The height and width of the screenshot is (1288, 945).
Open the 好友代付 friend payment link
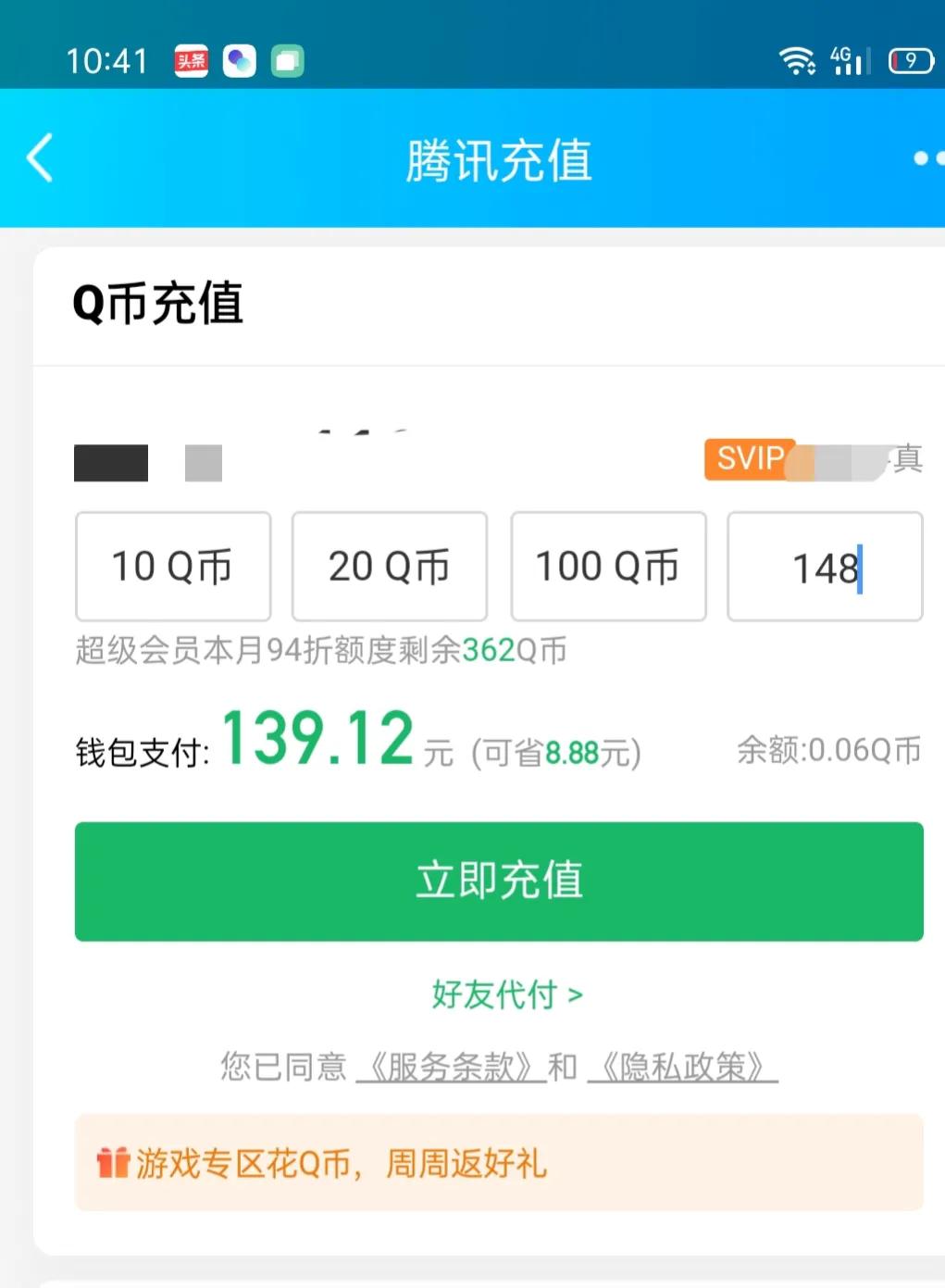point(505,994)
